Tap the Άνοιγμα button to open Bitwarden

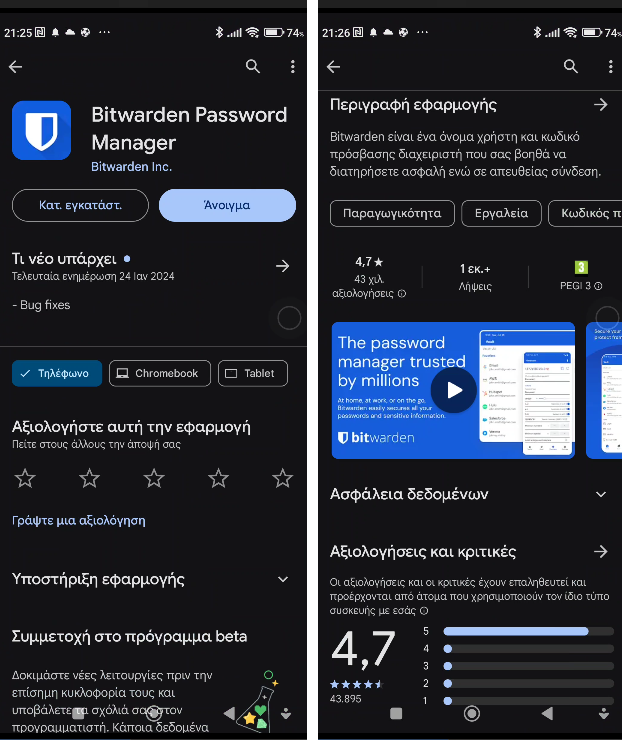pos(227,205)
